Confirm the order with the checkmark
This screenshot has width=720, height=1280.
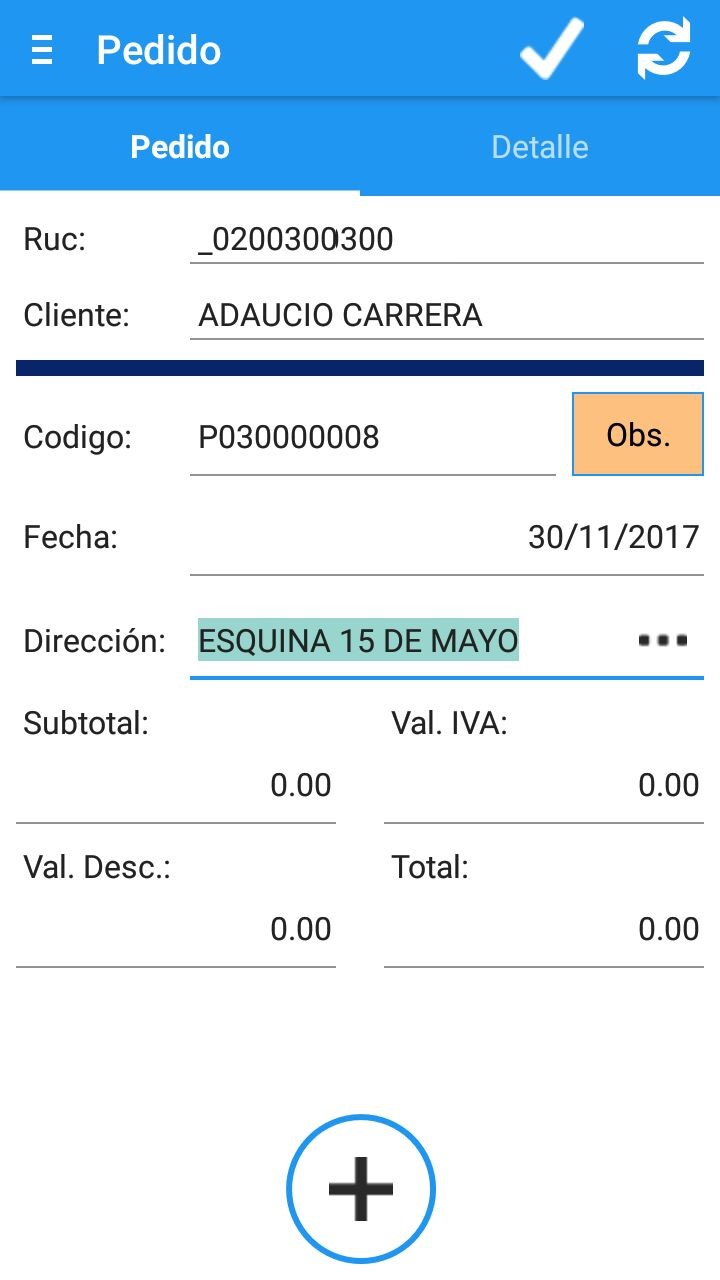tap(551, 48)
